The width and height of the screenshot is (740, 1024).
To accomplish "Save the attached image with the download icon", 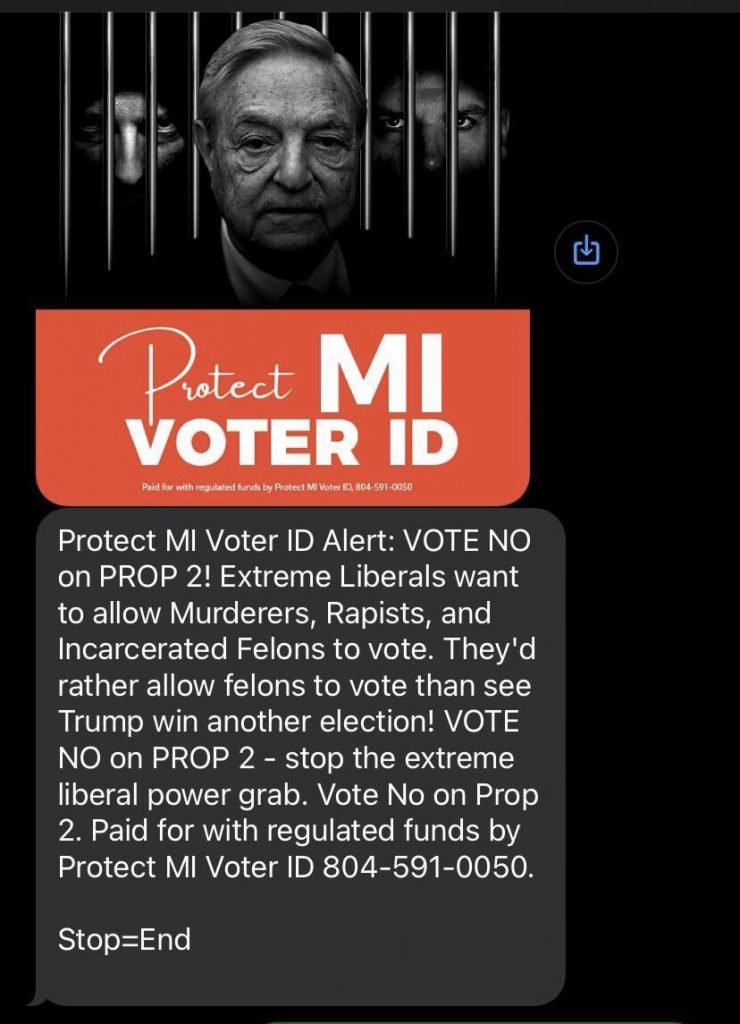I will (x=586, y=250).
